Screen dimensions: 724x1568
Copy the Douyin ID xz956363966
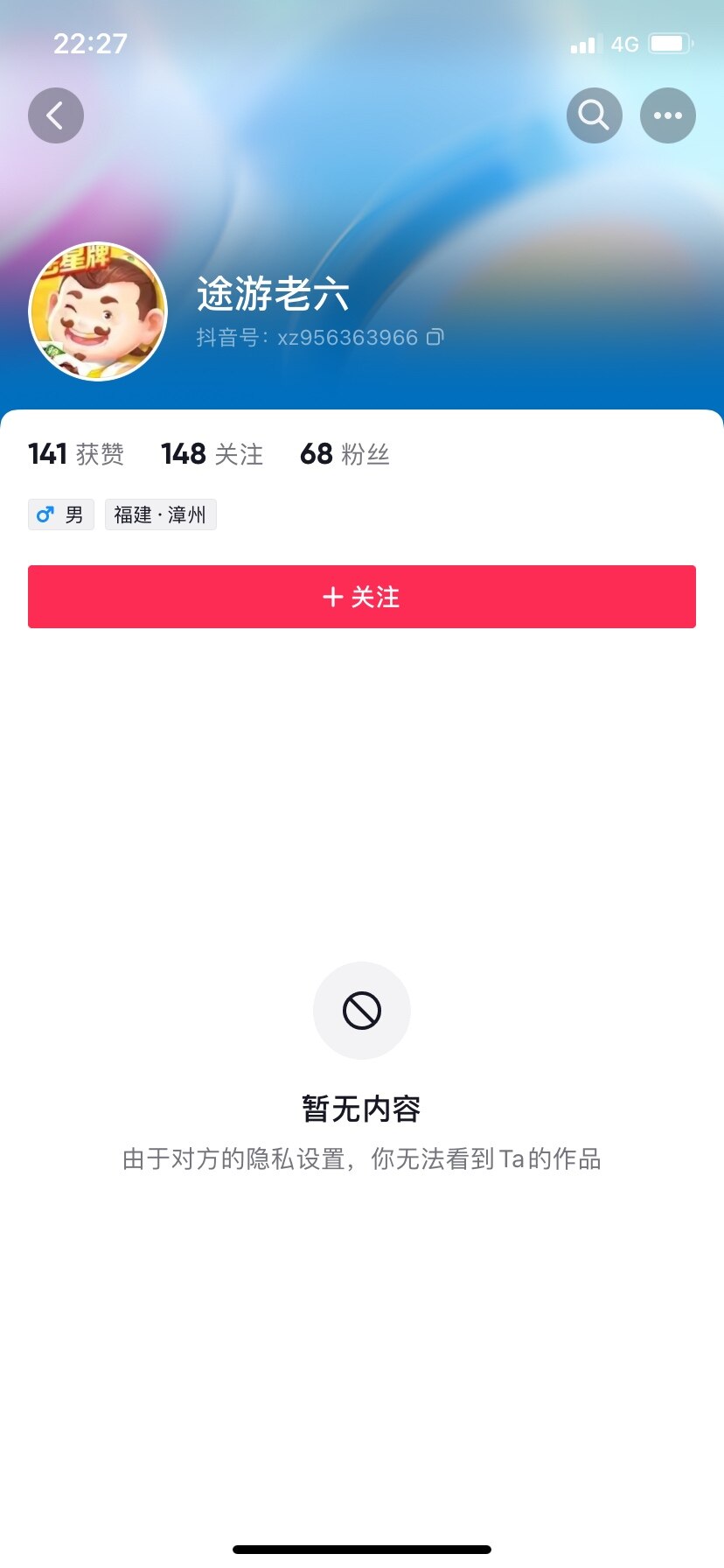click(435, 337)
